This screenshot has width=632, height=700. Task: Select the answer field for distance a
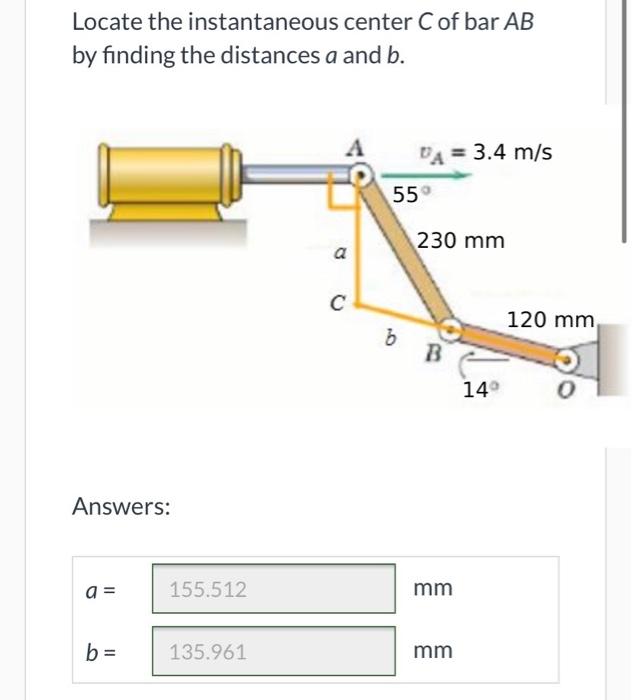point(273,589)
